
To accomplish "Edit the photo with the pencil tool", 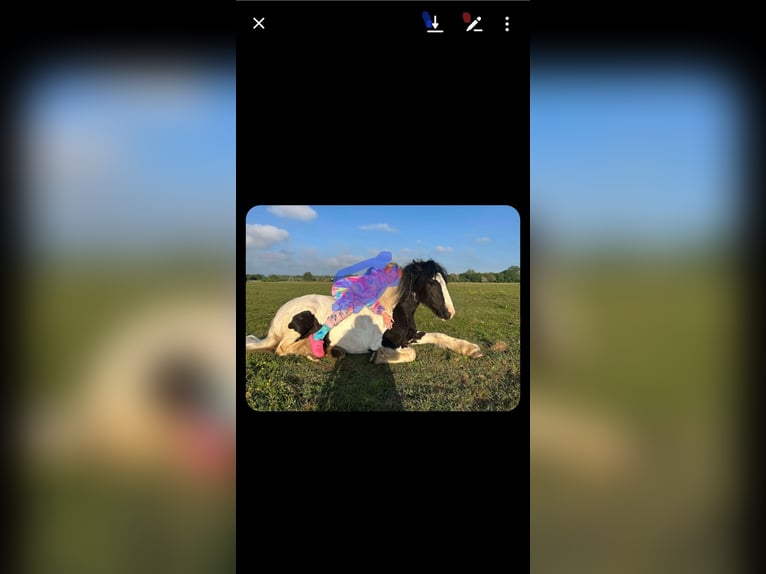I will pos(473,23).
